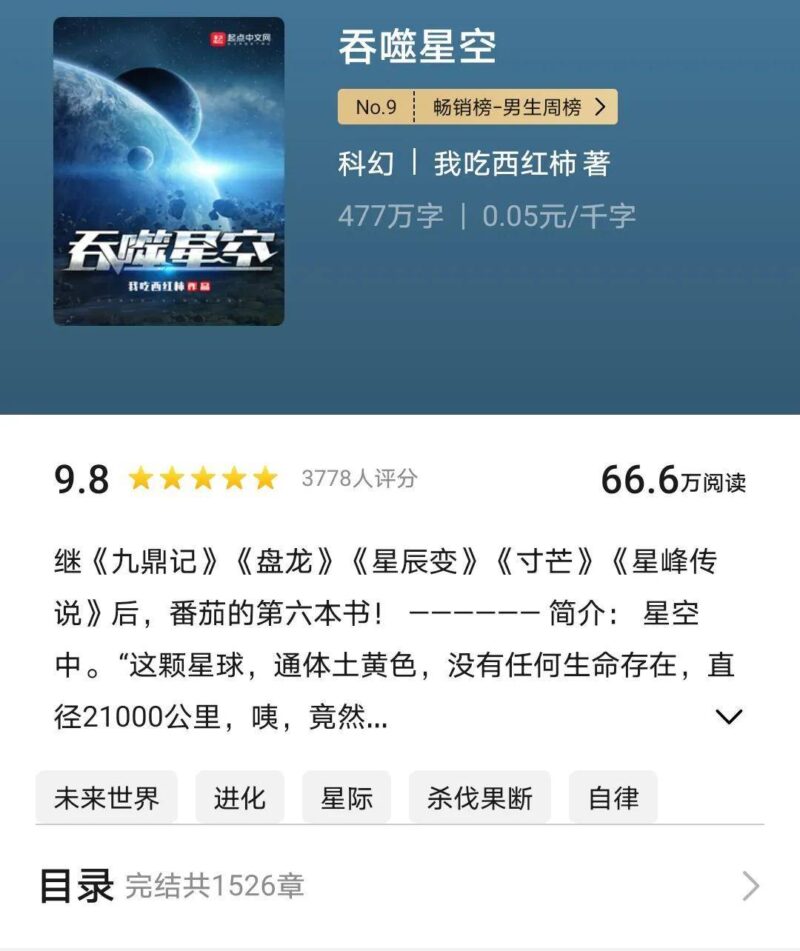This screenshot has height=951, width=800.
Task: View the 9.8 rating from 3778 reviewers
Action: pyautogui.click(x=235, y=479)
